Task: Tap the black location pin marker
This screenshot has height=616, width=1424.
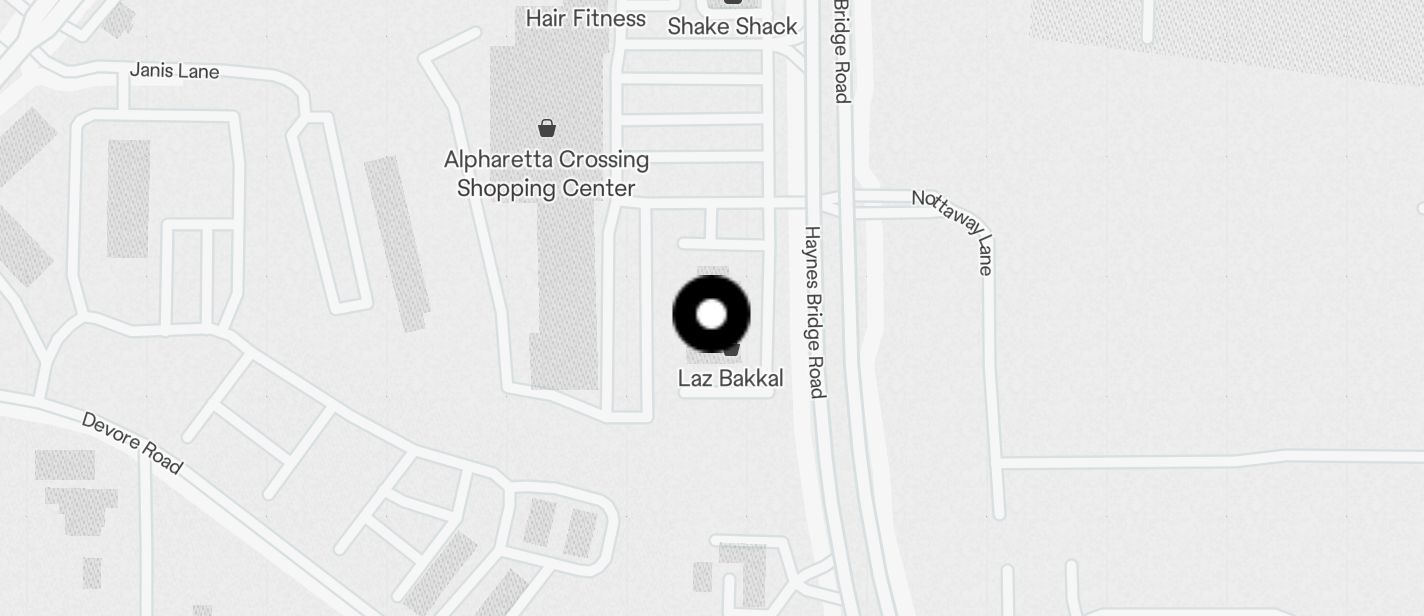Action: pyautogui.click(x=711, y=314)
